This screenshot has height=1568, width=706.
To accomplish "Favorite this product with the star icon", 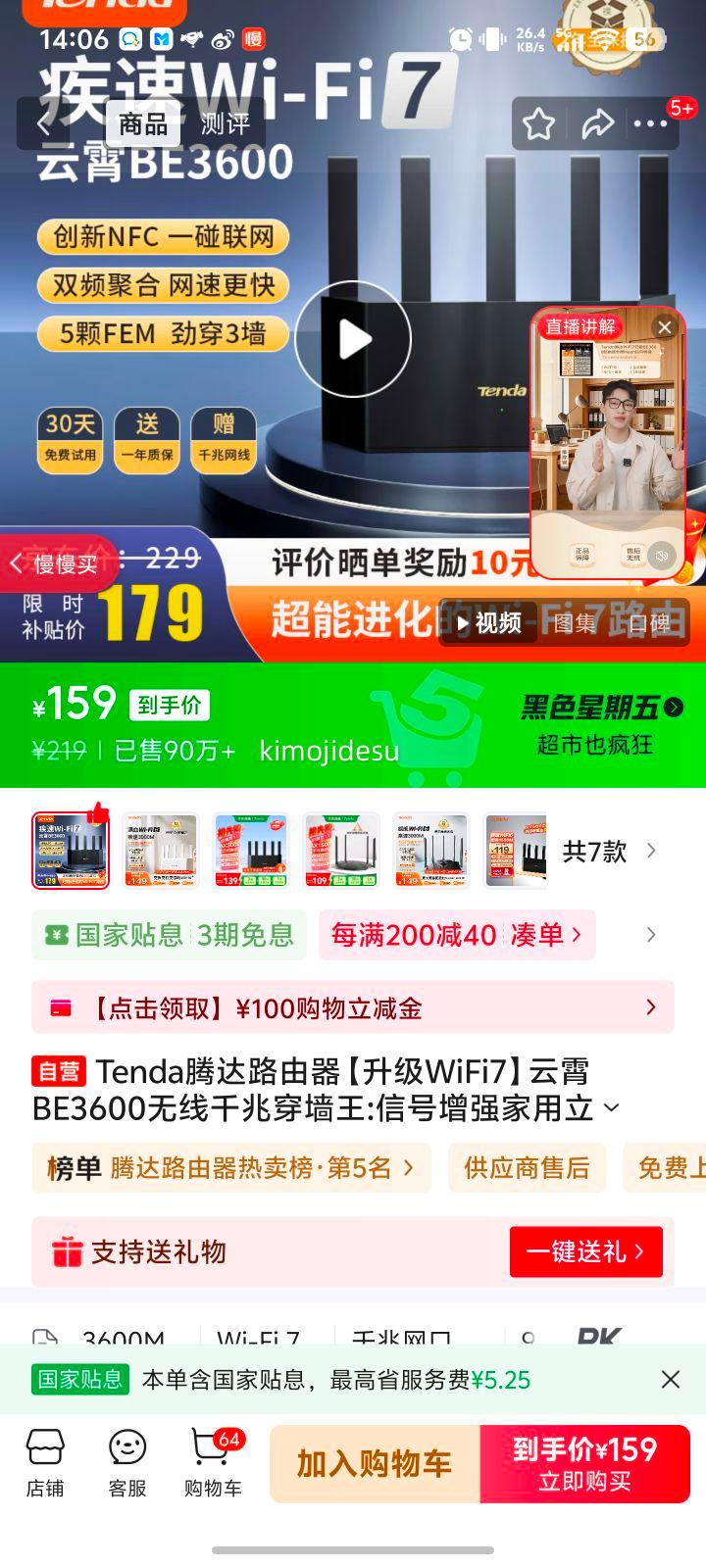I will pyautogui.click(x=538, y=124).
